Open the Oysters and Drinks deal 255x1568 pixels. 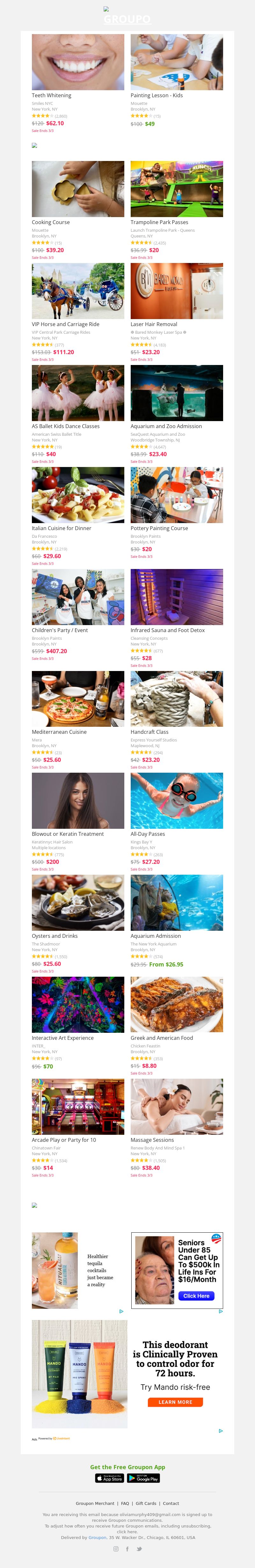[x=77, y=903]
